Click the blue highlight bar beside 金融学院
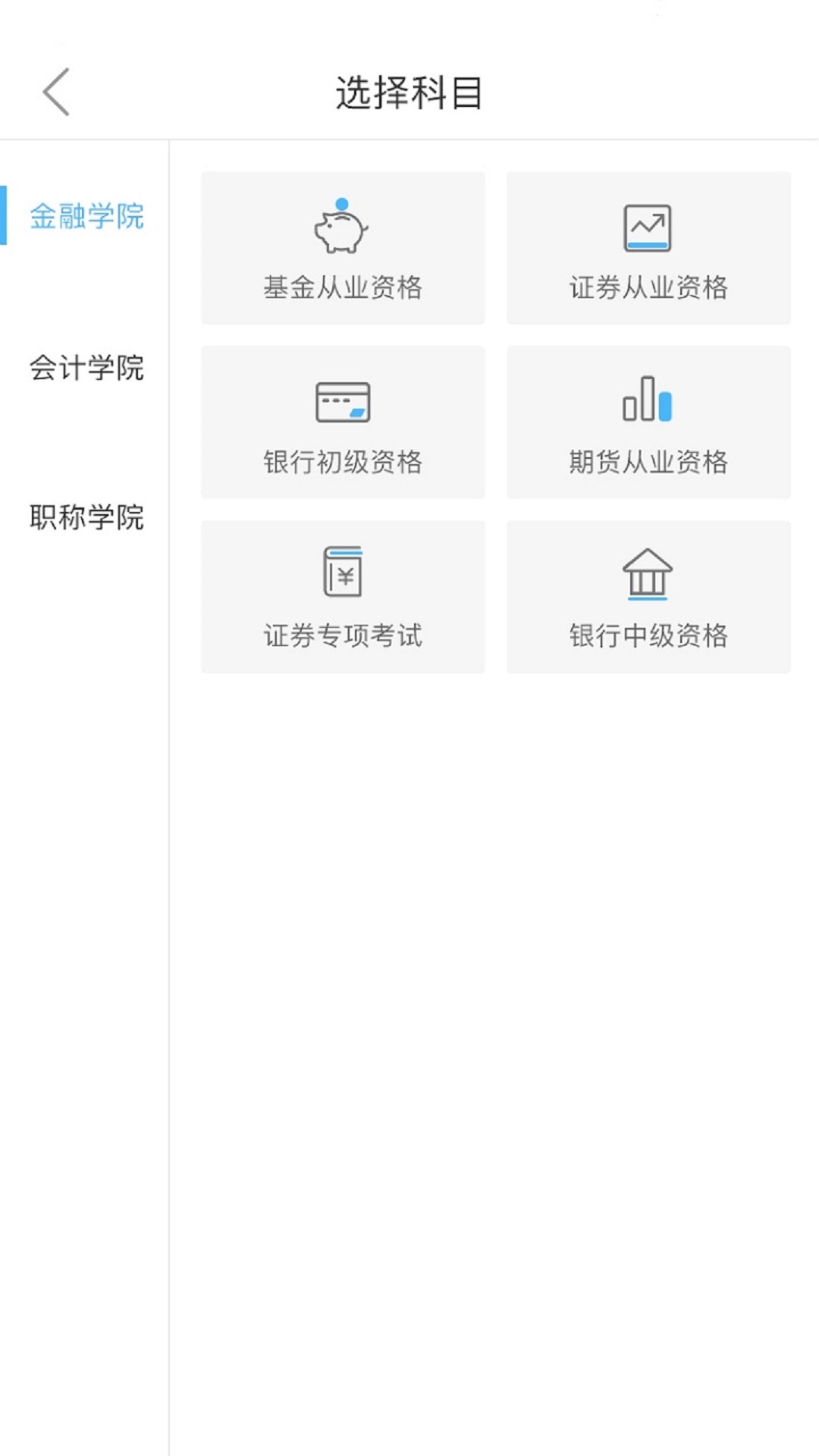The height and width of the screenshot is (1456, 819). tap(3, 214)
